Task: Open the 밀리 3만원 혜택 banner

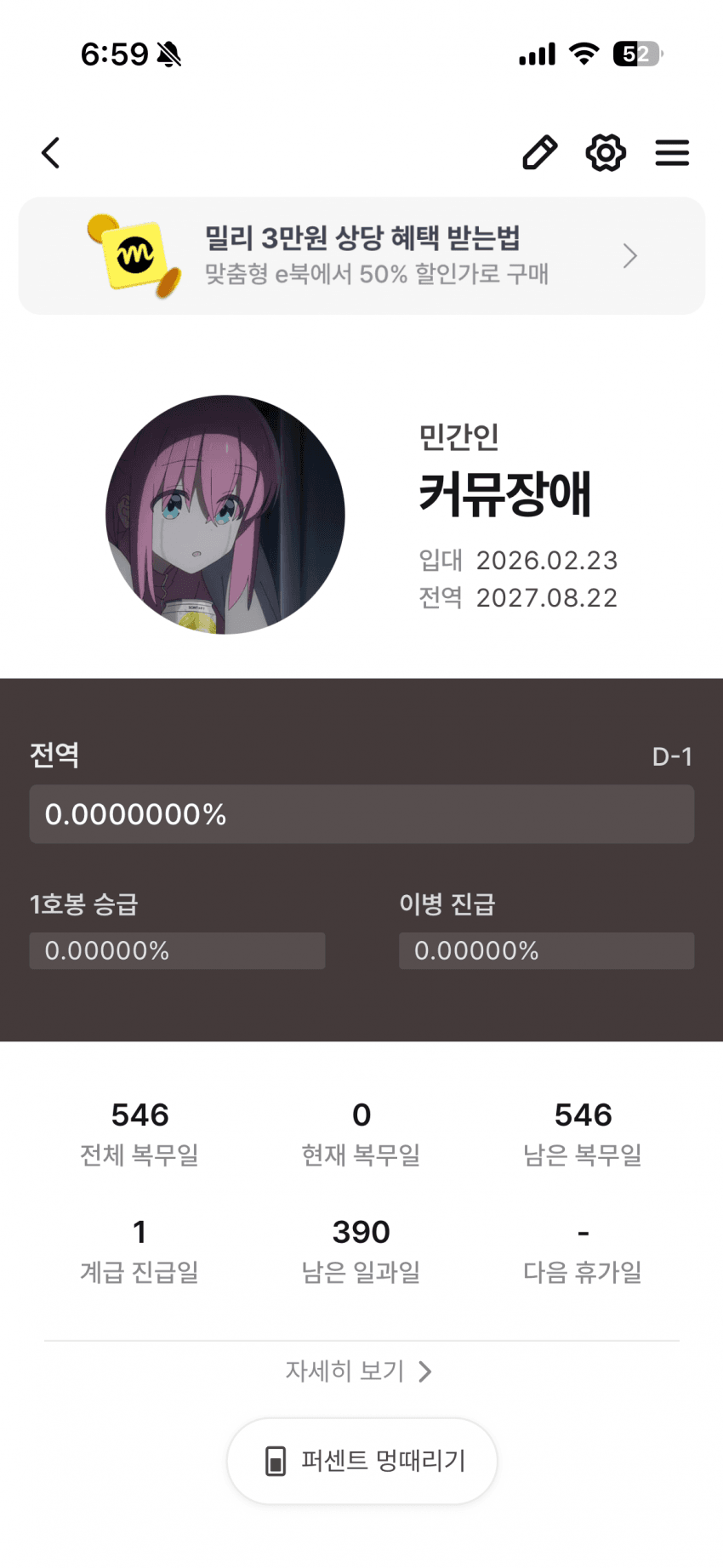Action: coord(361,256)
